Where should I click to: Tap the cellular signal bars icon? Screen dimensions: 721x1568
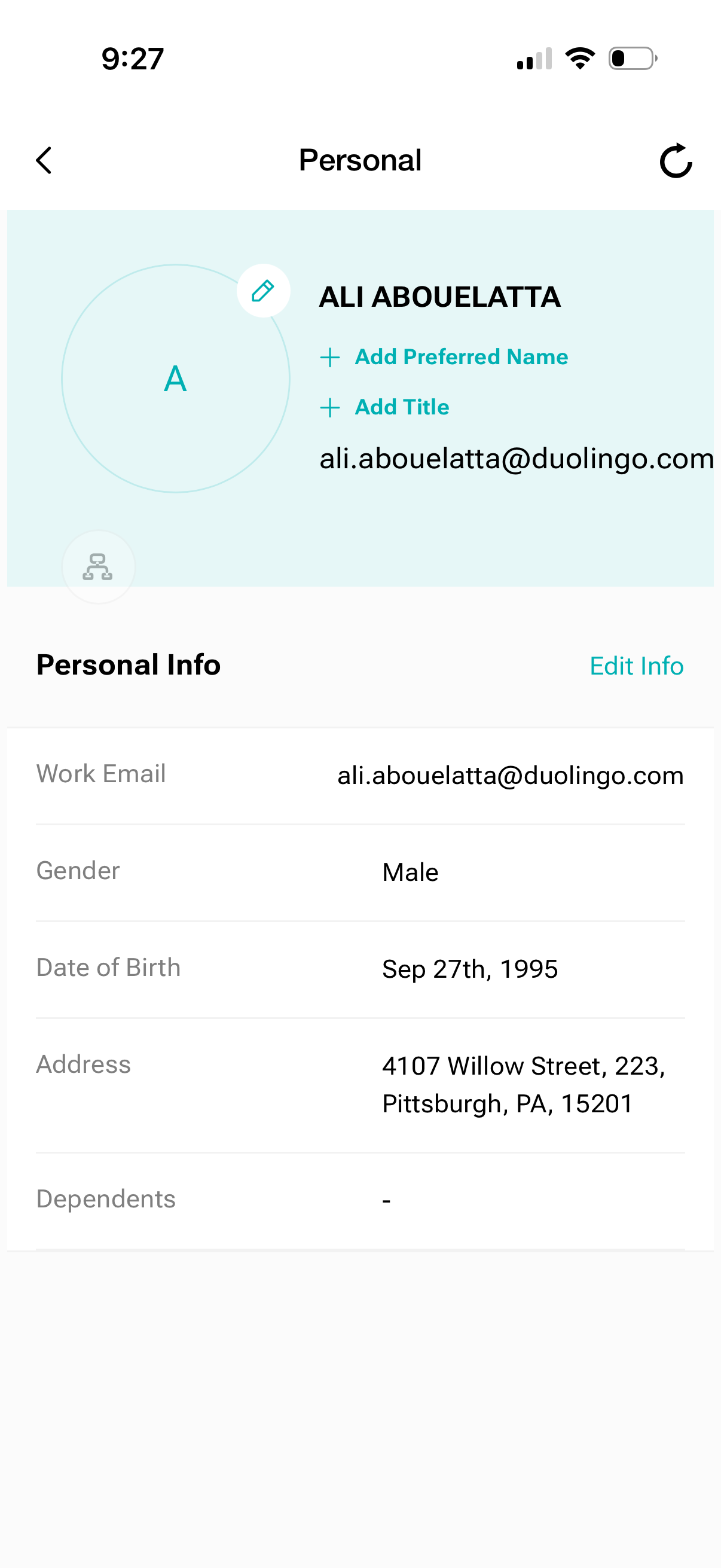click(x=534, y=58)
